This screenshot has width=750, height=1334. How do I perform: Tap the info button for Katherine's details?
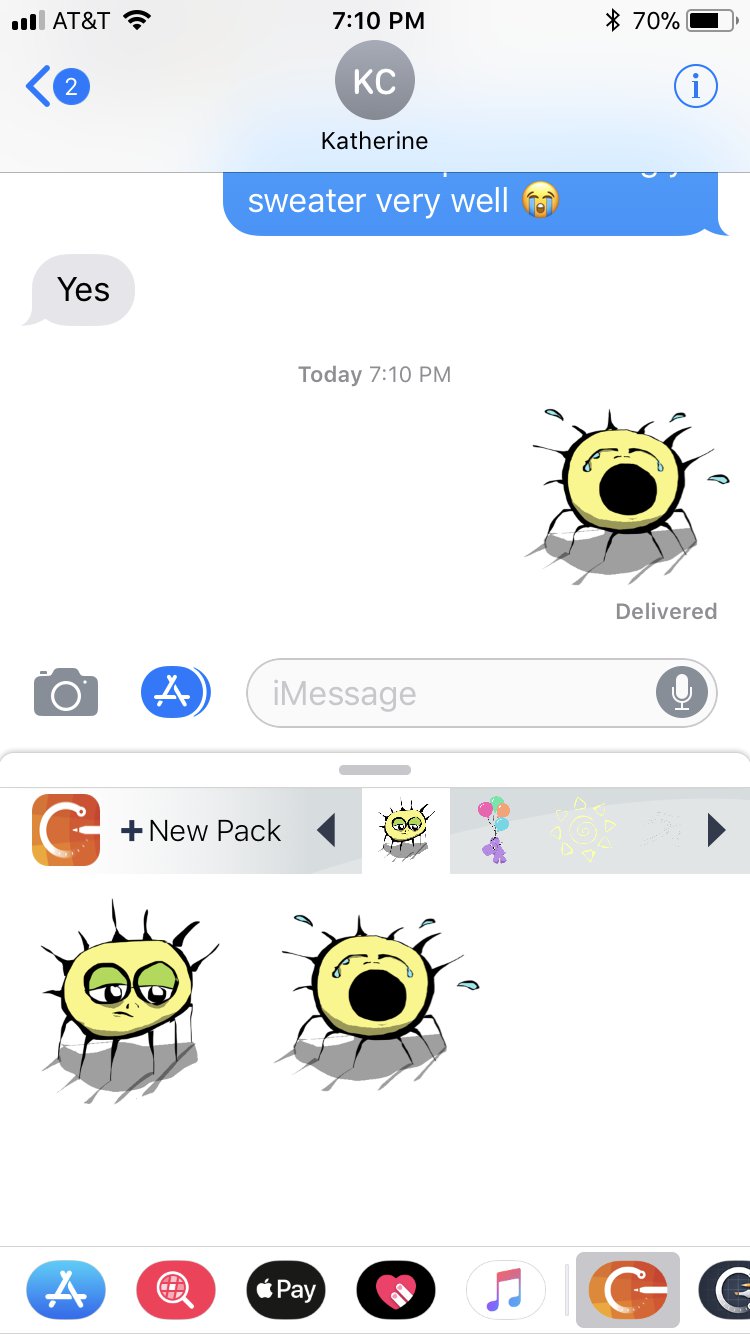695,85
